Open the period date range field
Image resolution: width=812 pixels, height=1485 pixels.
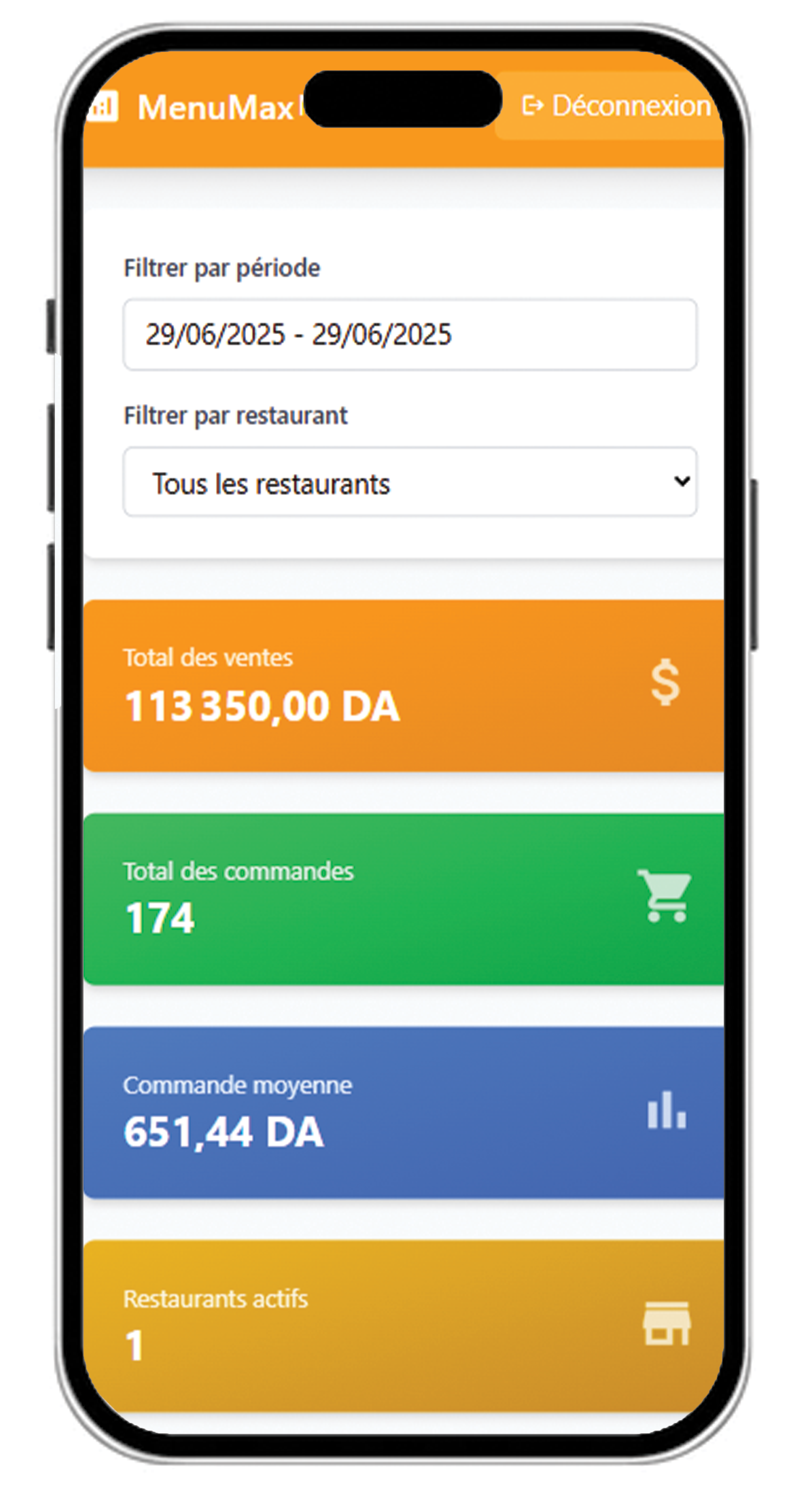(409, 334)
